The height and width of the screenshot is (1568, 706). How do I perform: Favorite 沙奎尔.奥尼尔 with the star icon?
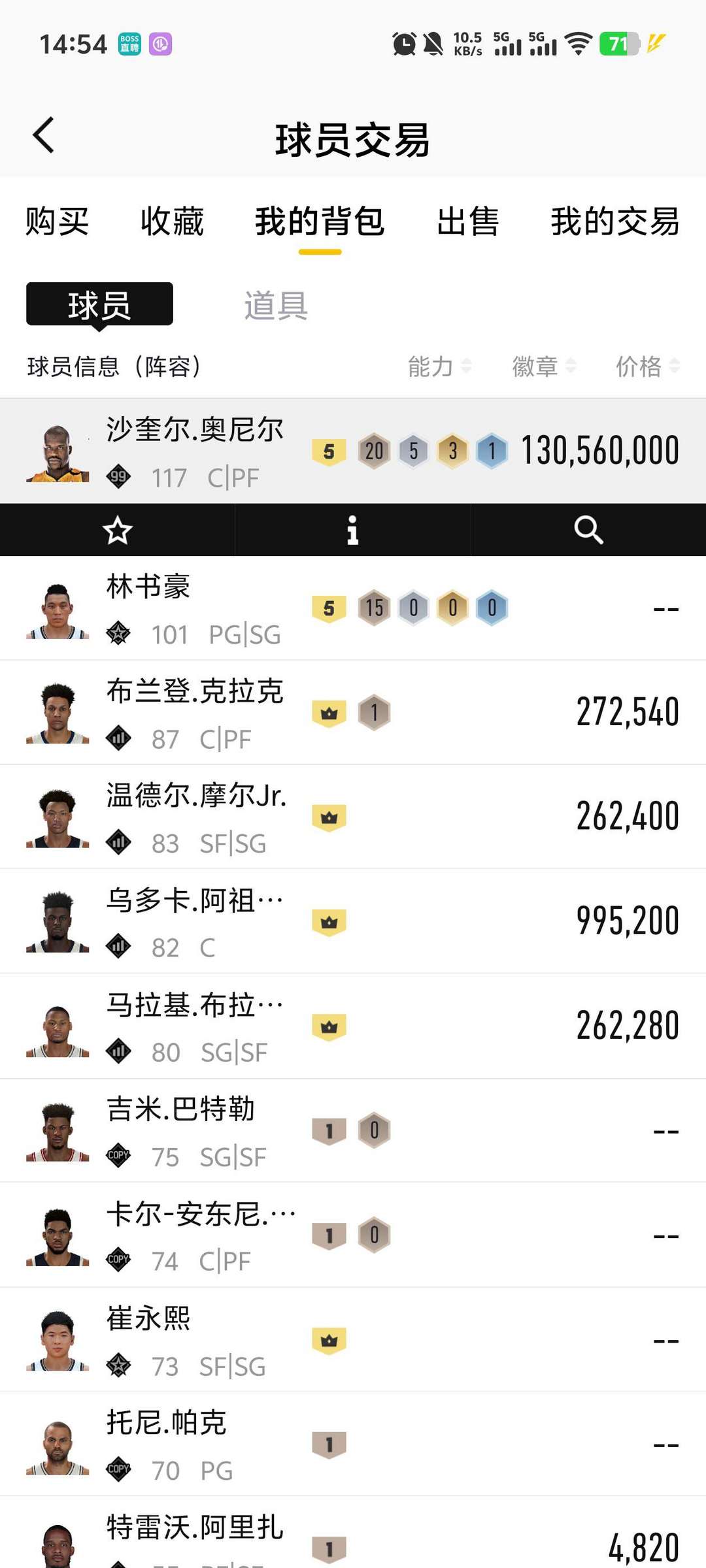pos(118,530)
